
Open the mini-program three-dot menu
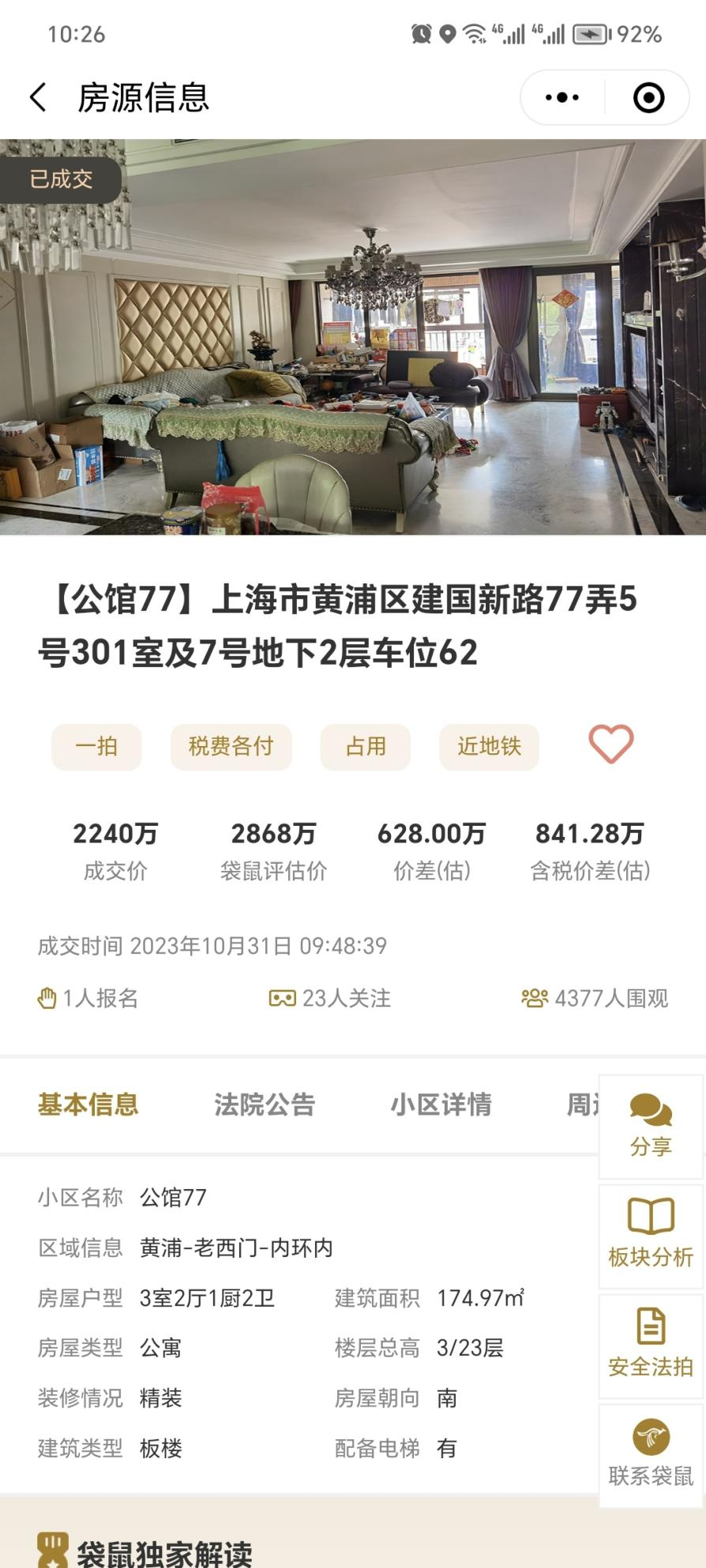561,96
